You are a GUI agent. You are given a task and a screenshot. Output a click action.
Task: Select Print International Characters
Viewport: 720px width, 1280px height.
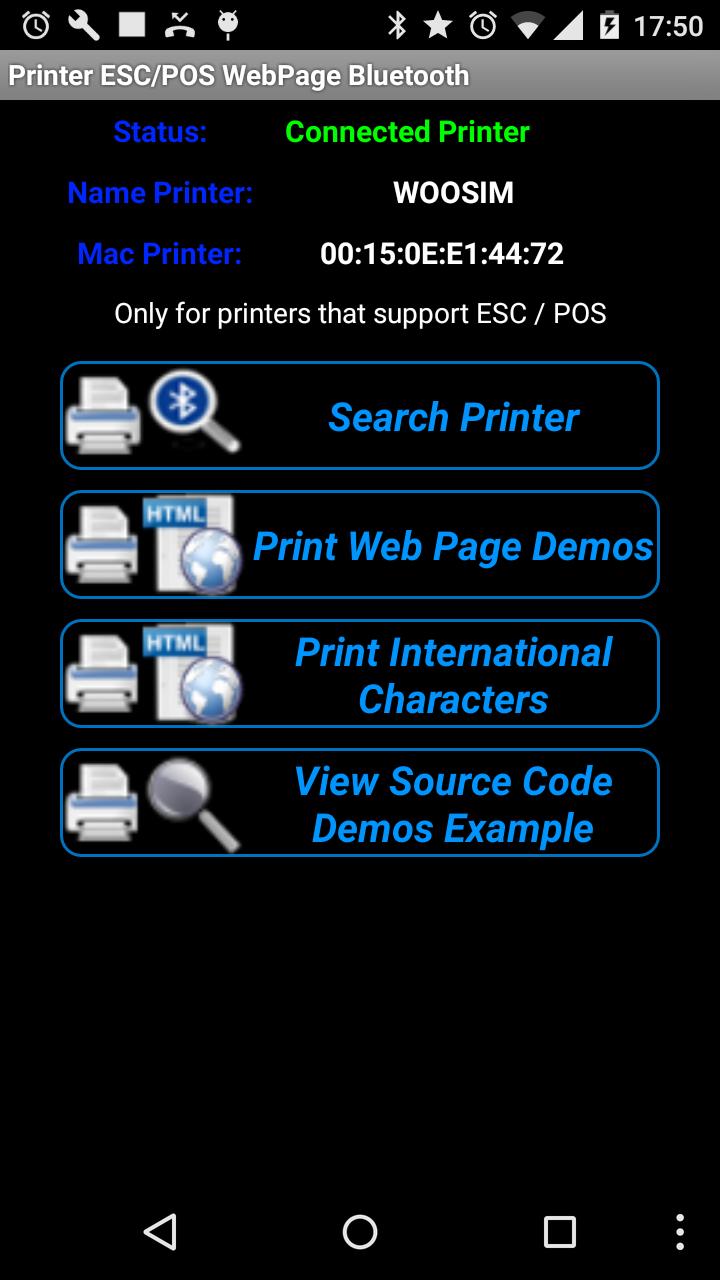pos(360,674)
